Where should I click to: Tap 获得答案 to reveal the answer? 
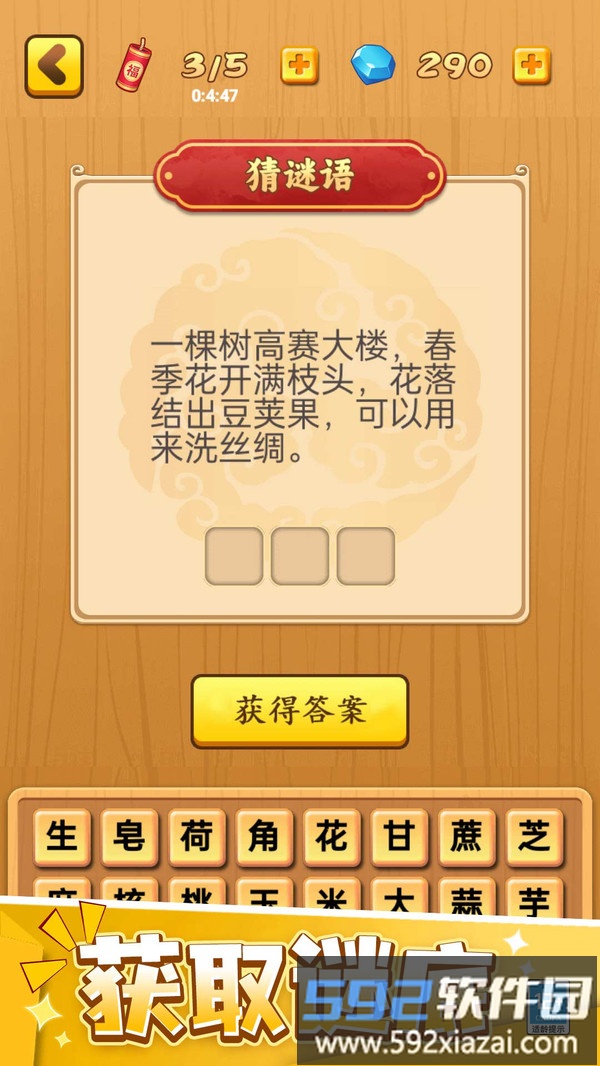(300, 711)
